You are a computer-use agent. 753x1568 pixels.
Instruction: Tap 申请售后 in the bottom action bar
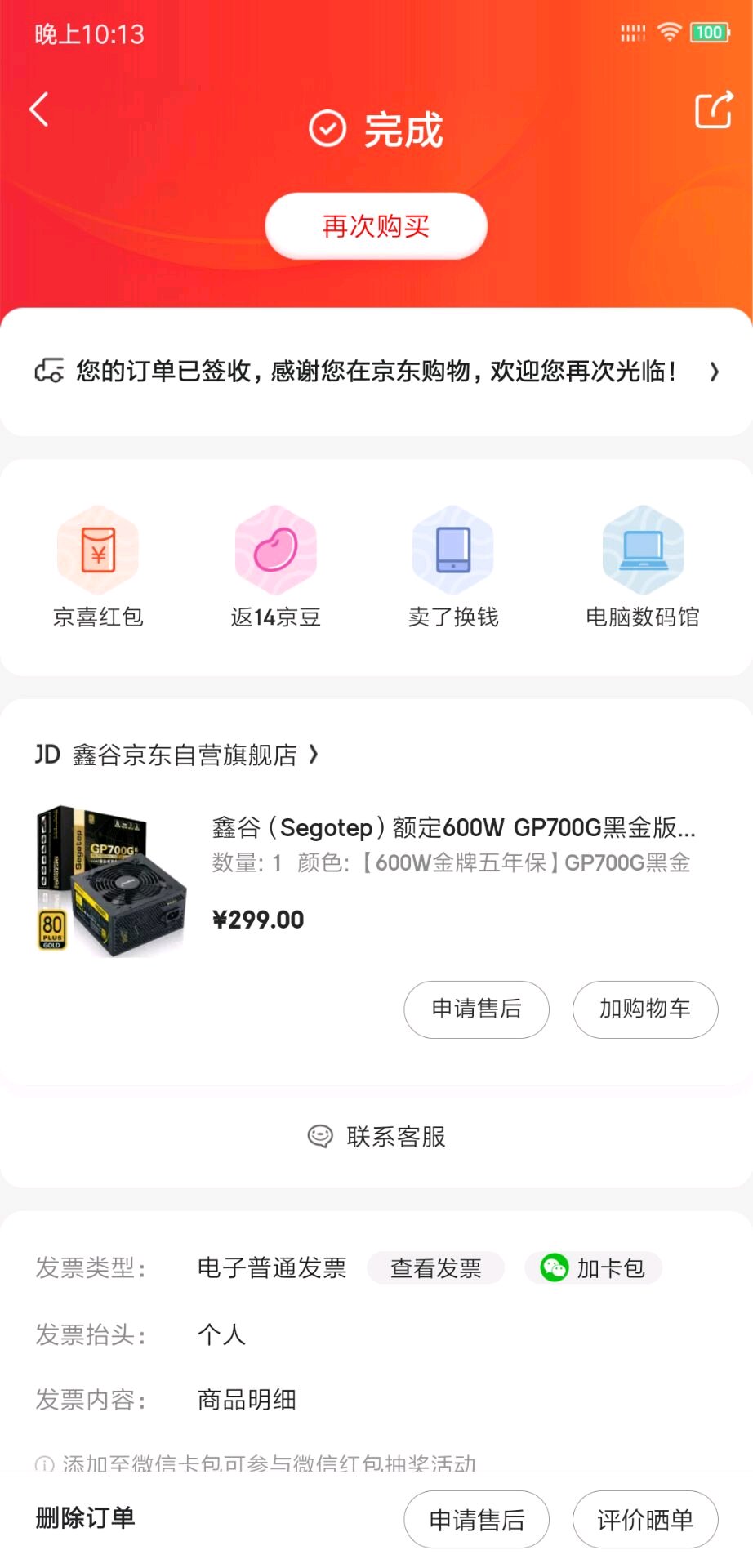pos(476,1520)
